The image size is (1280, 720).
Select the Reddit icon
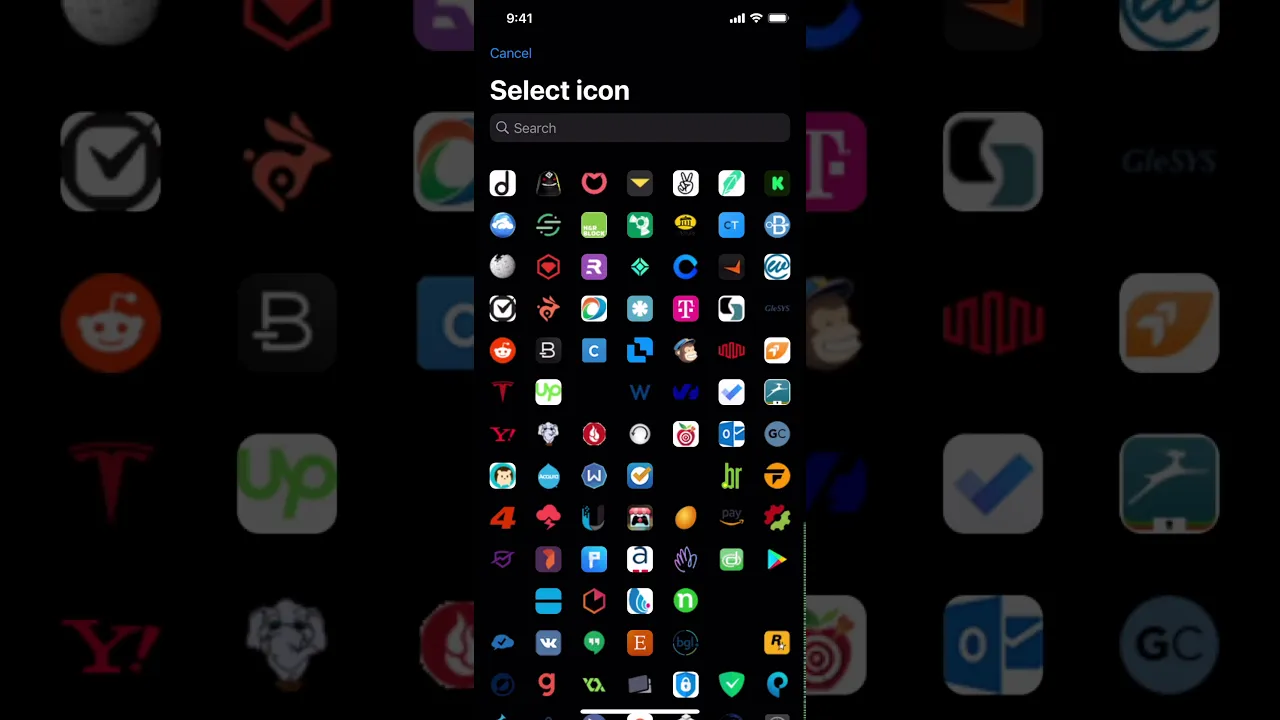pyautogui.click(x=503, y=350)
